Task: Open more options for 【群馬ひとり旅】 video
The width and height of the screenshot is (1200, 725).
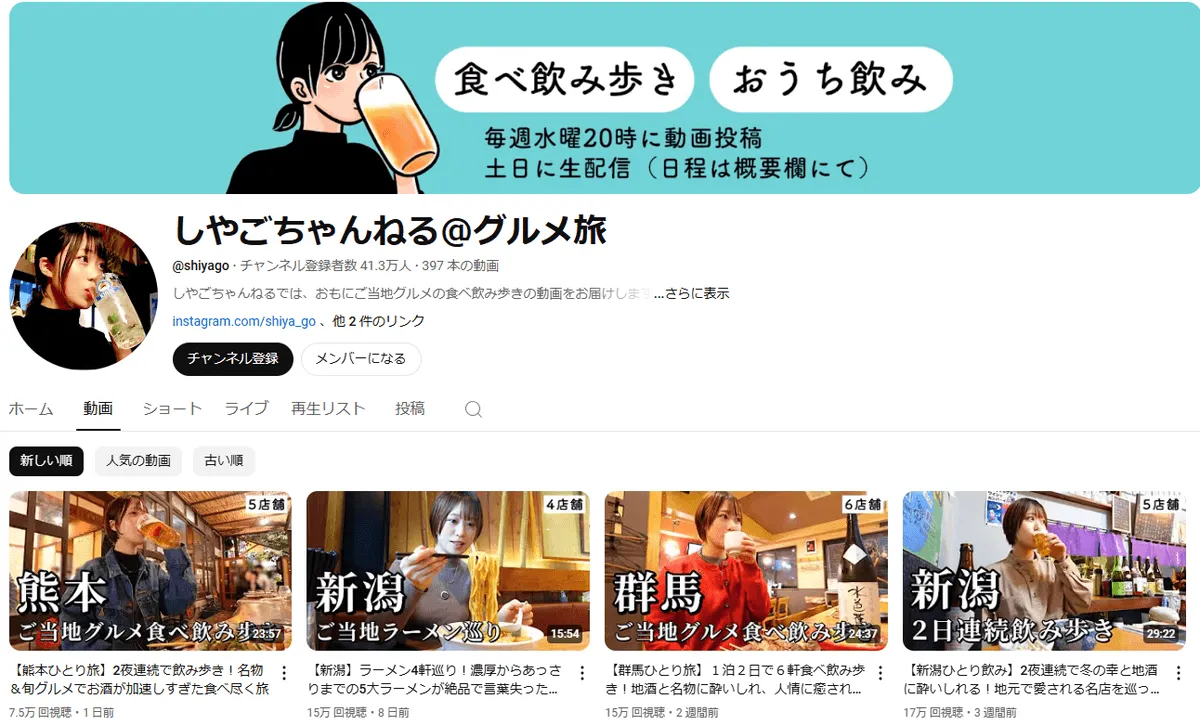Action: 880,673
